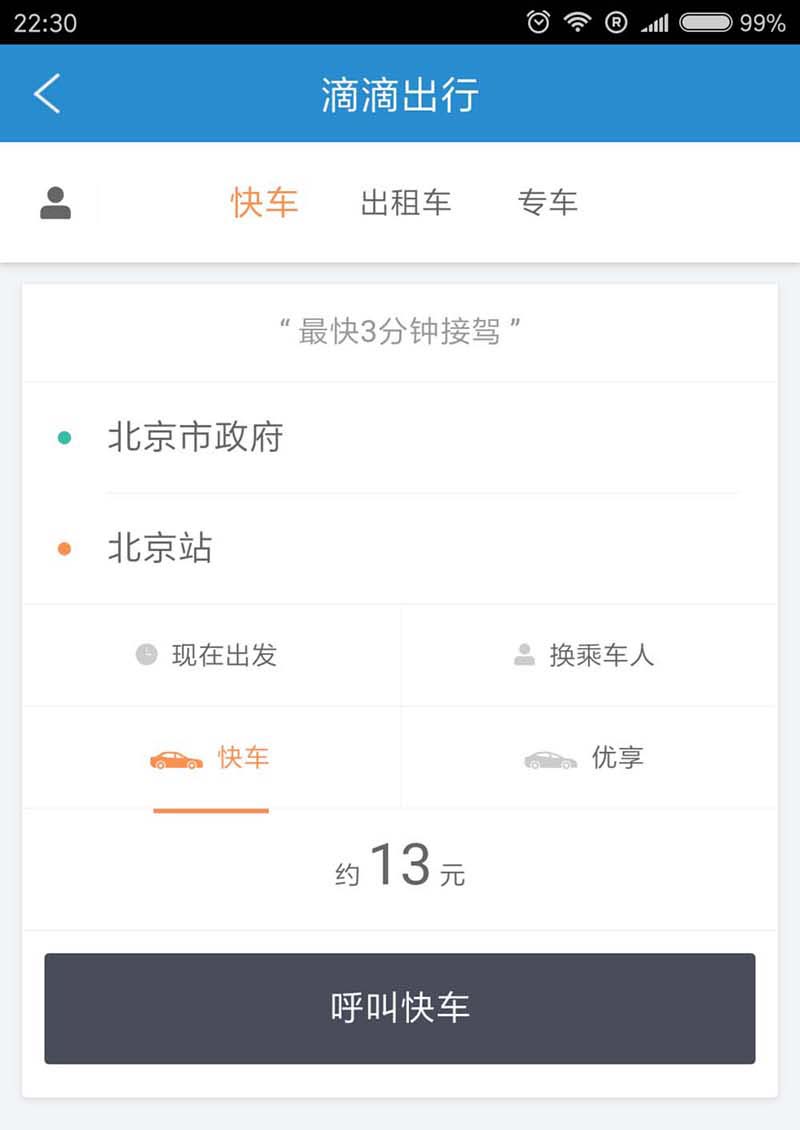The height and width of the screenshot is (1130, 800).
Task: Change destination 北京站
Action: coord(160,548)
